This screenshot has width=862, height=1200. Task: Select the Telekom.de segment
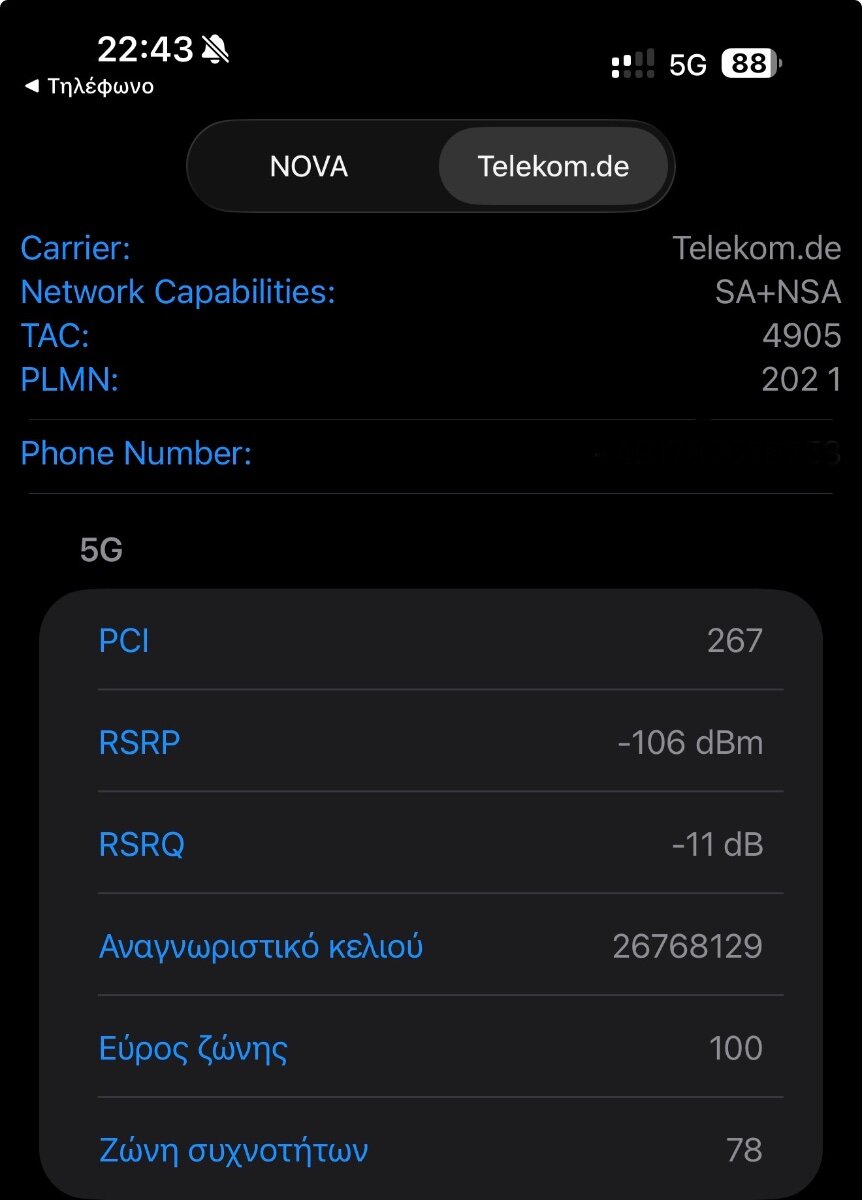[553, 166]
